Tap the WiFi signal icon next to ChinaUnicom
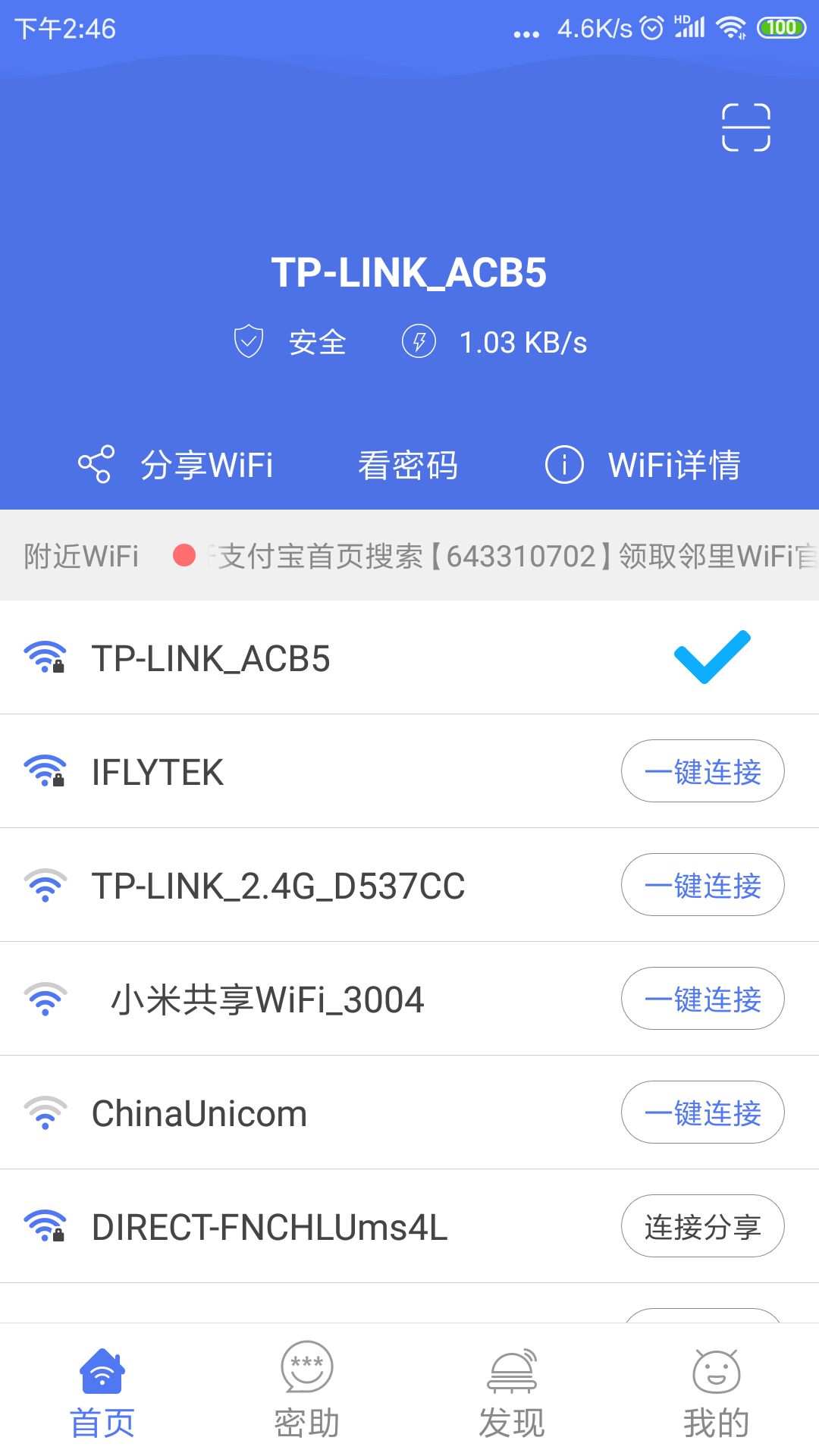819x1456 pixels. coord(45,1112)
